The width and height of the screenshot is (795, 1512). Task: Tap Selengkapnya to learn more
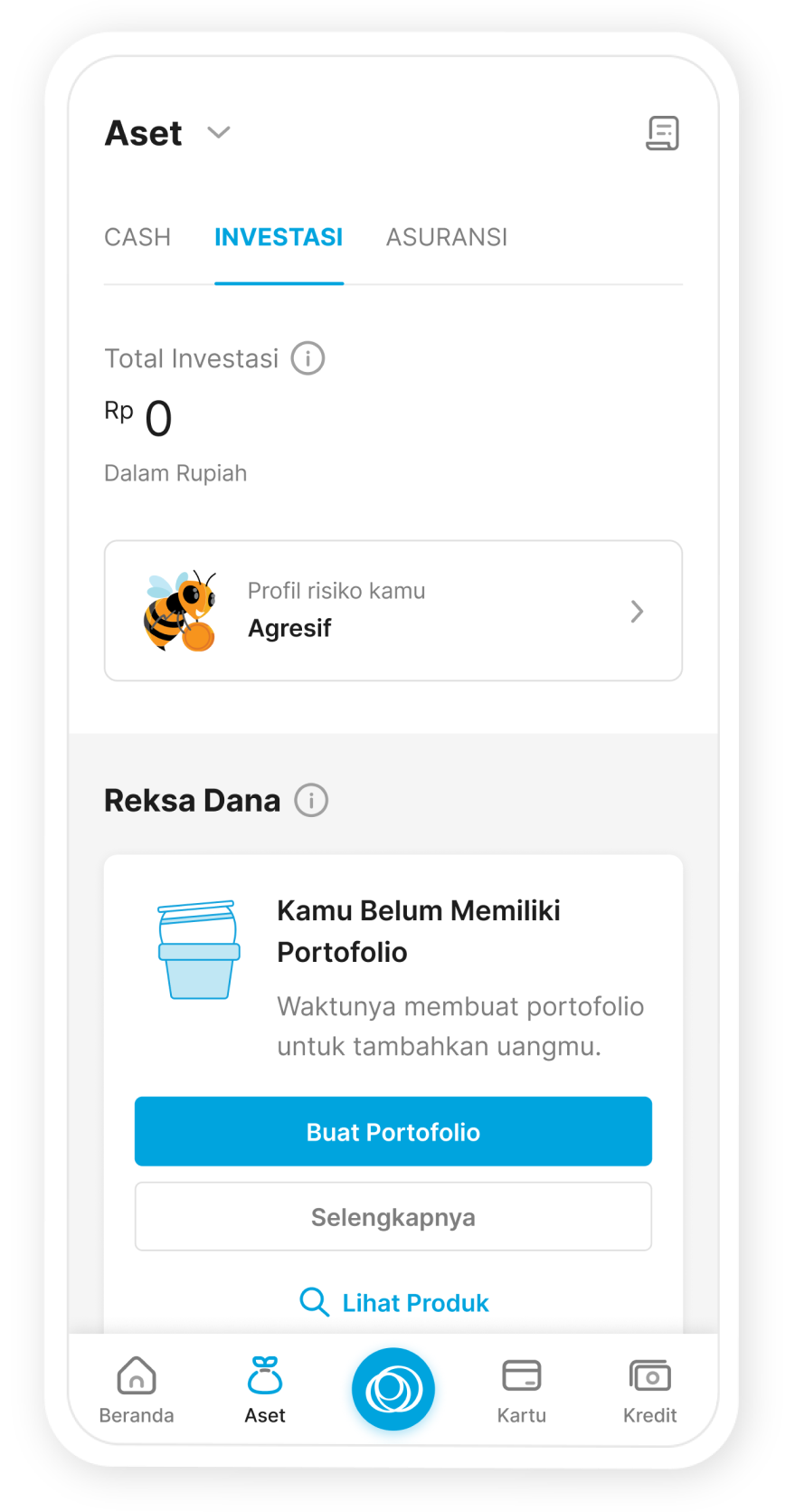point(393,1217)
